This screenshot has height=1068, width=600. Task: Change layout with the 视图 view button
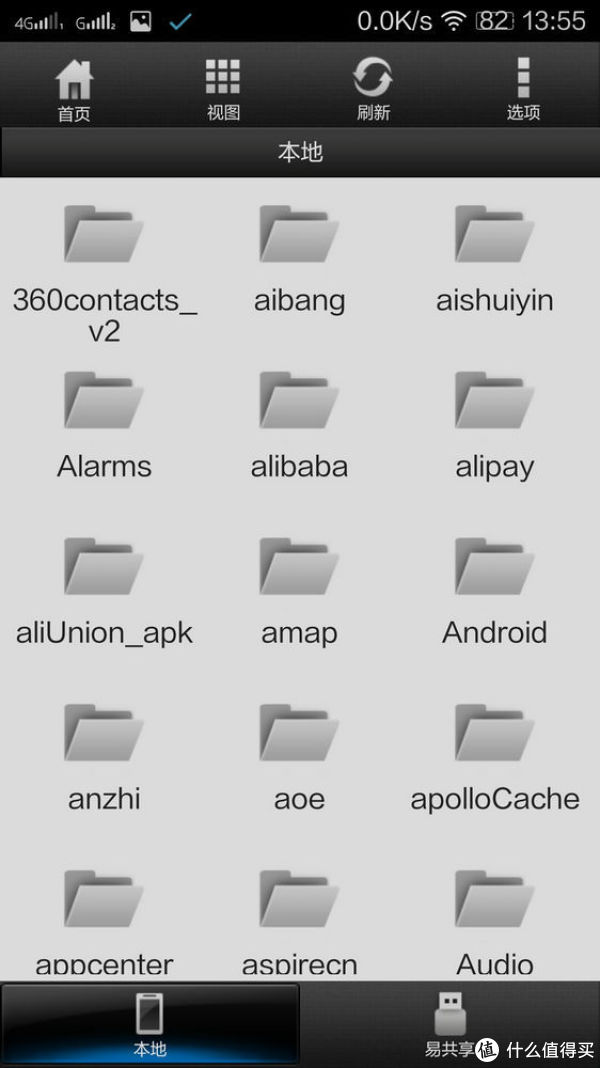[223, 89]
